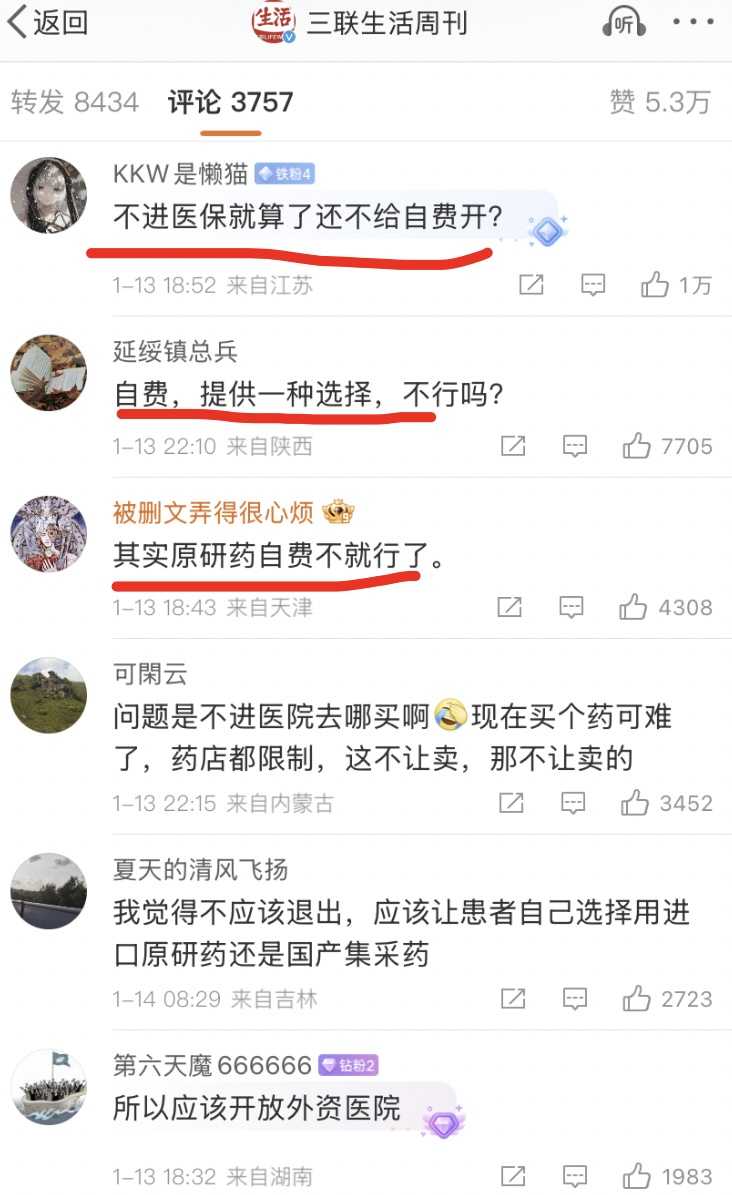Reply to the comment by 夏天的清风飞扬

(574, 998)
